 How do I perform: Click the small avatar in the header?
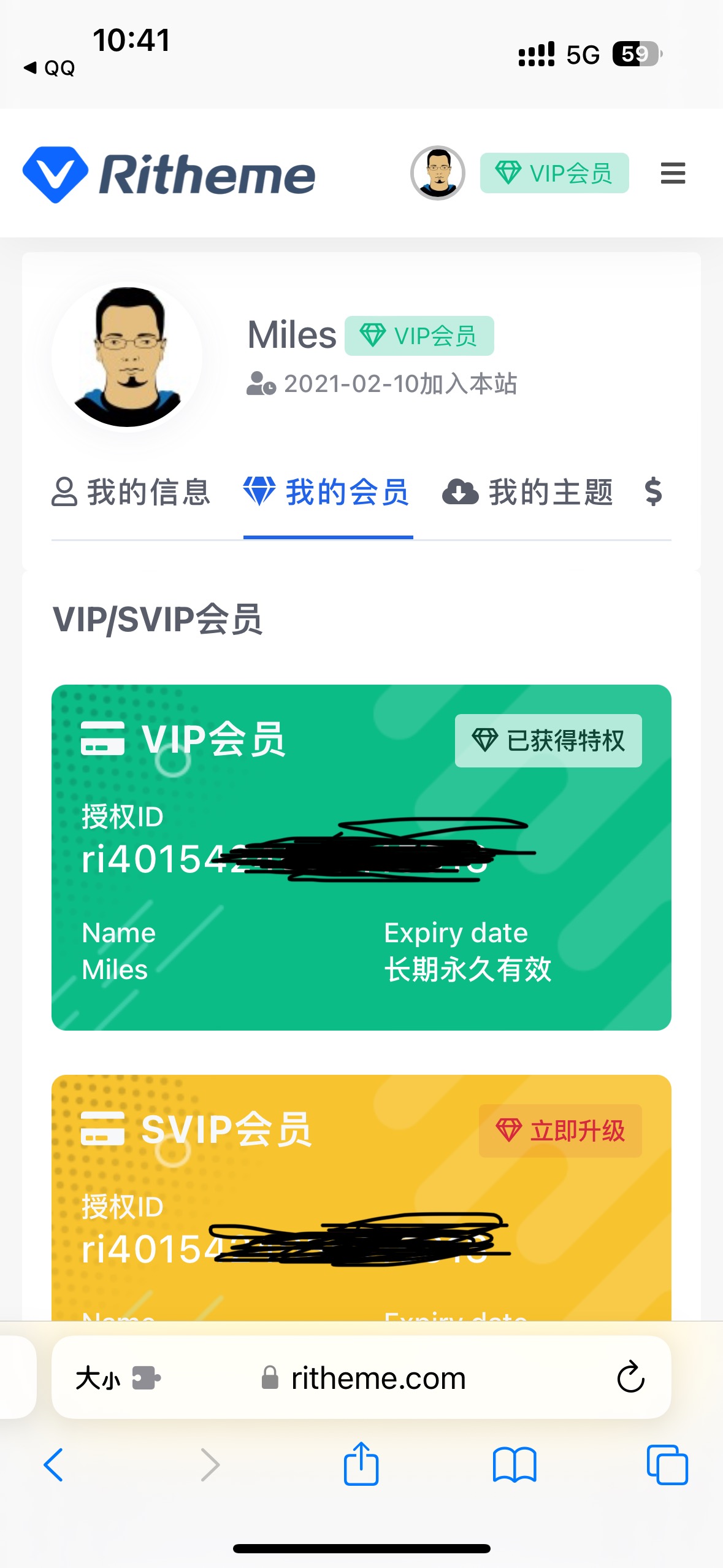click(x=439, y=174)
